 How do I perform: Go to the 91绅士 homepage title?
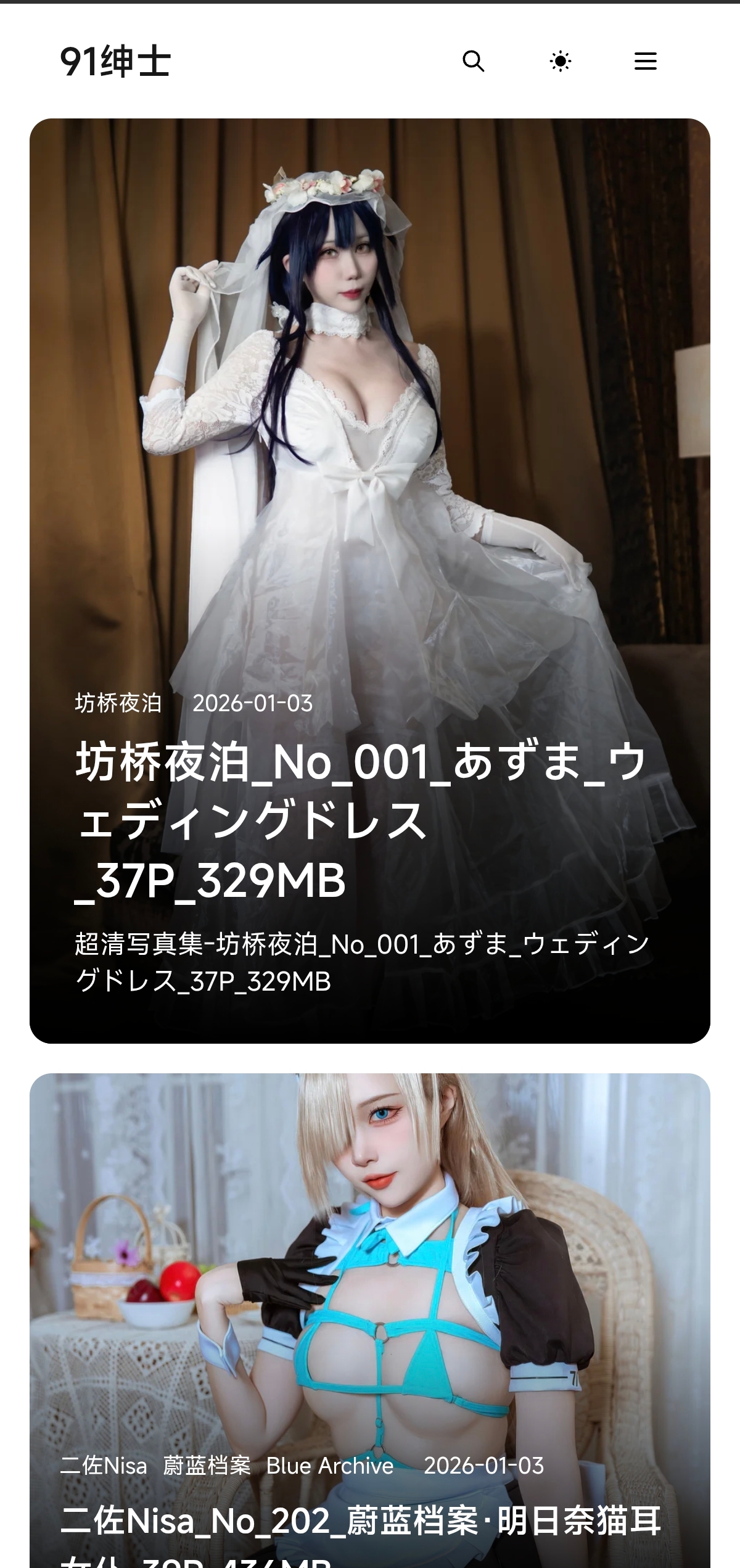click(115, 62)
